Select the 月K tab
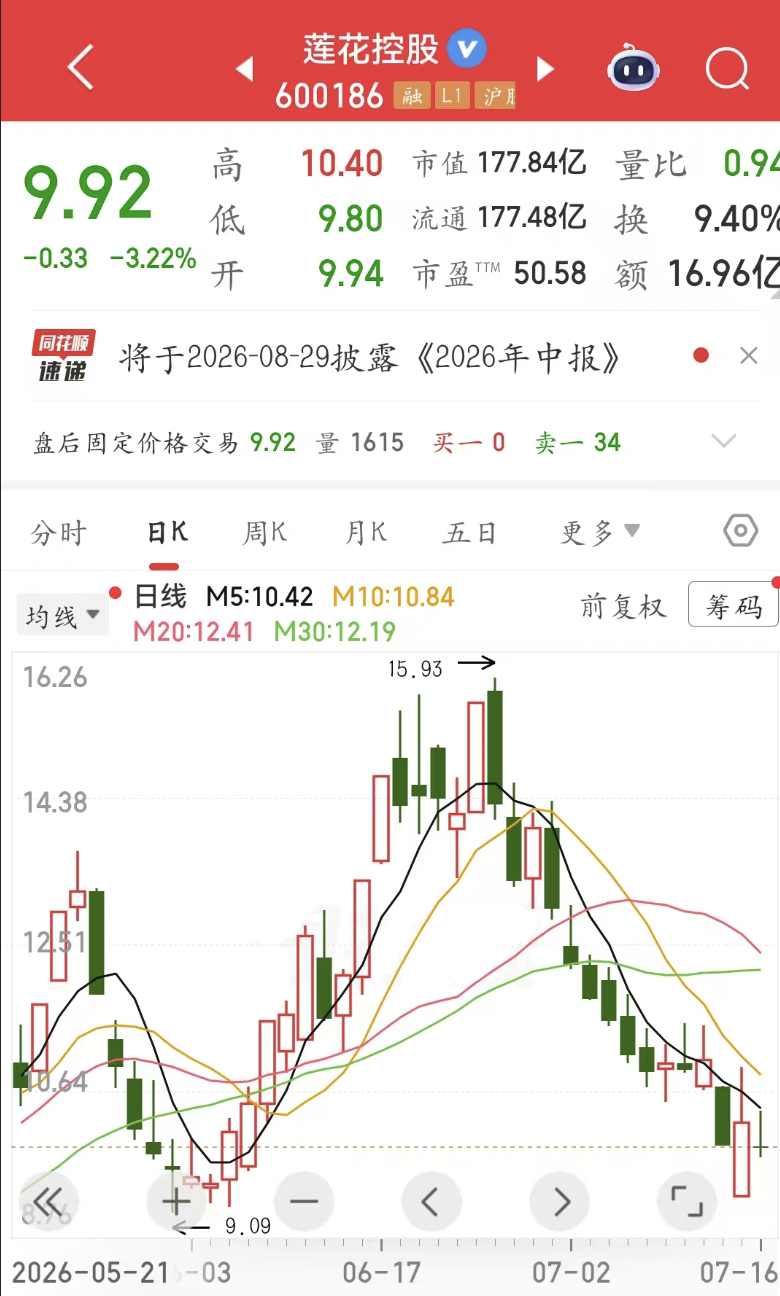 [x=366, y=533]
